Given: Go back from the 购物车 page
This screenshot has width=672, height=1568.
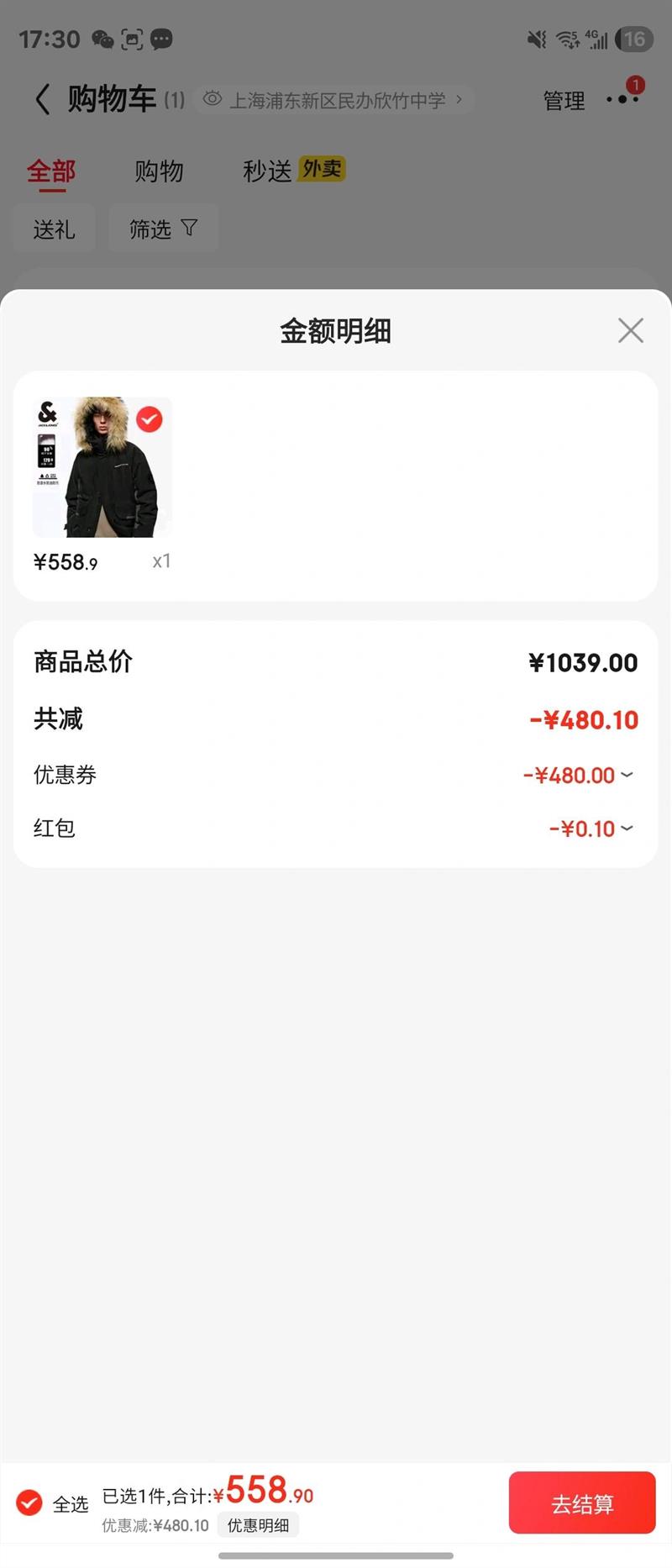Looking at the screenshot, I should [x=42, y=99].
